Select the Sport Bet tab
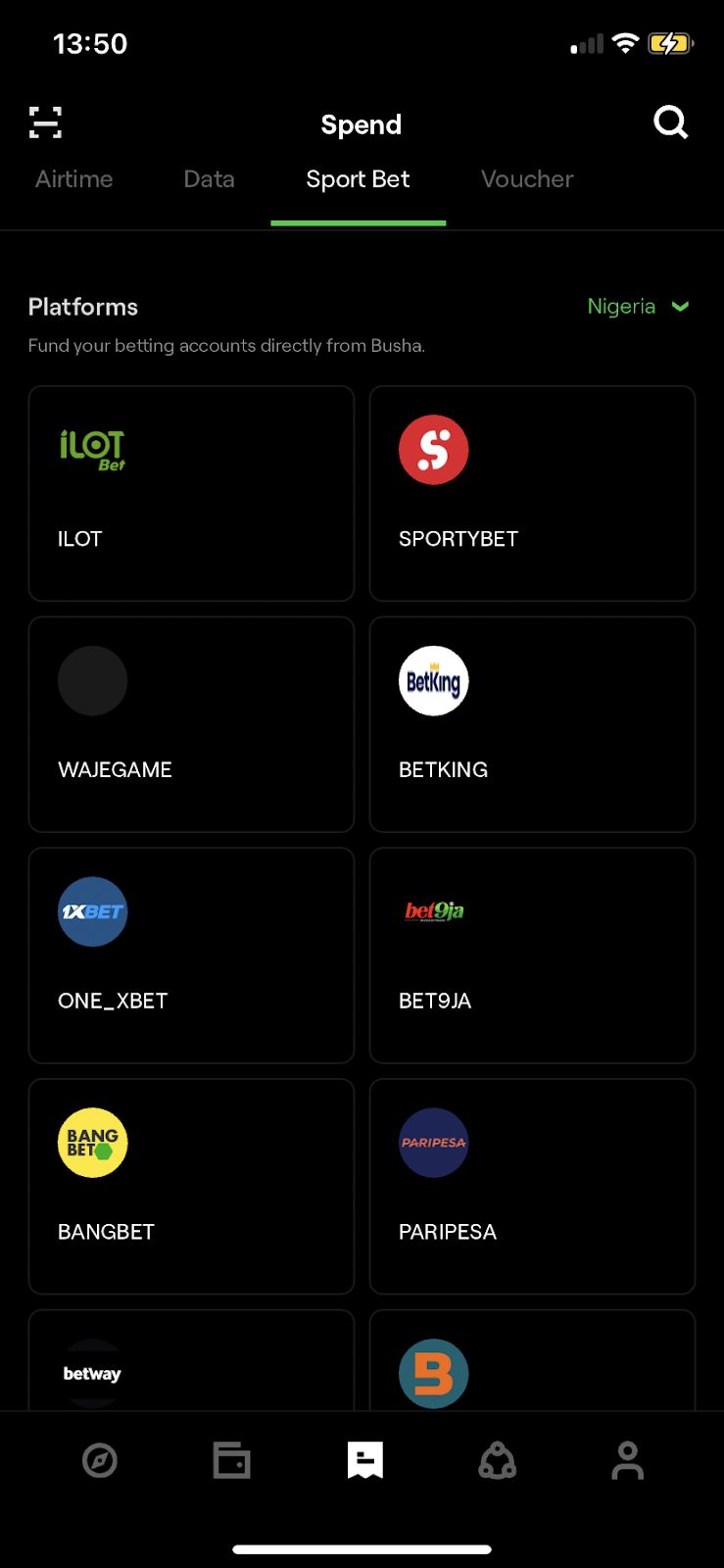724x1568 pixels. click(x=358, y=179)
